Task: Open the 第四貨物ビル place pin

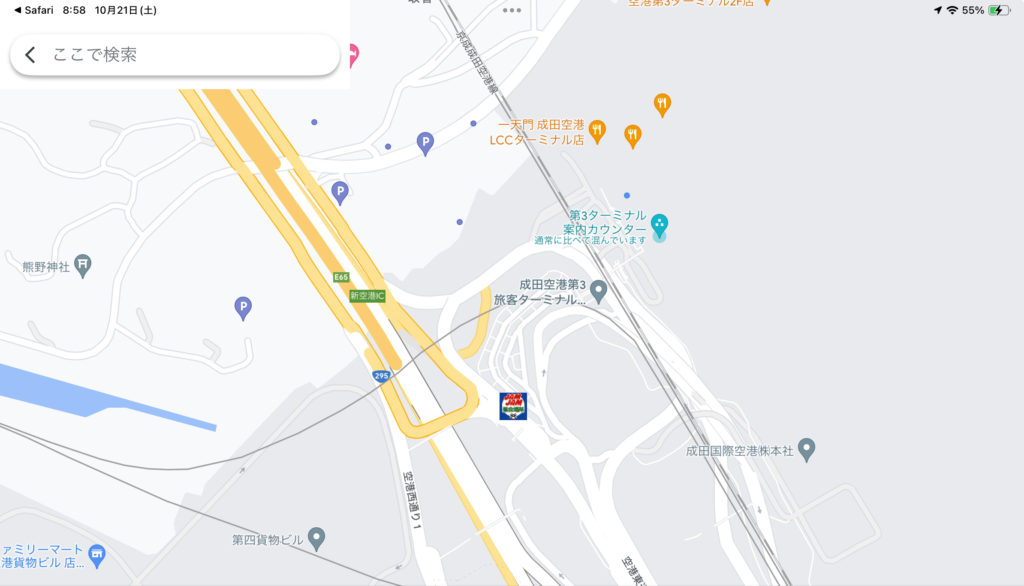Action: (x=317, y=539)
